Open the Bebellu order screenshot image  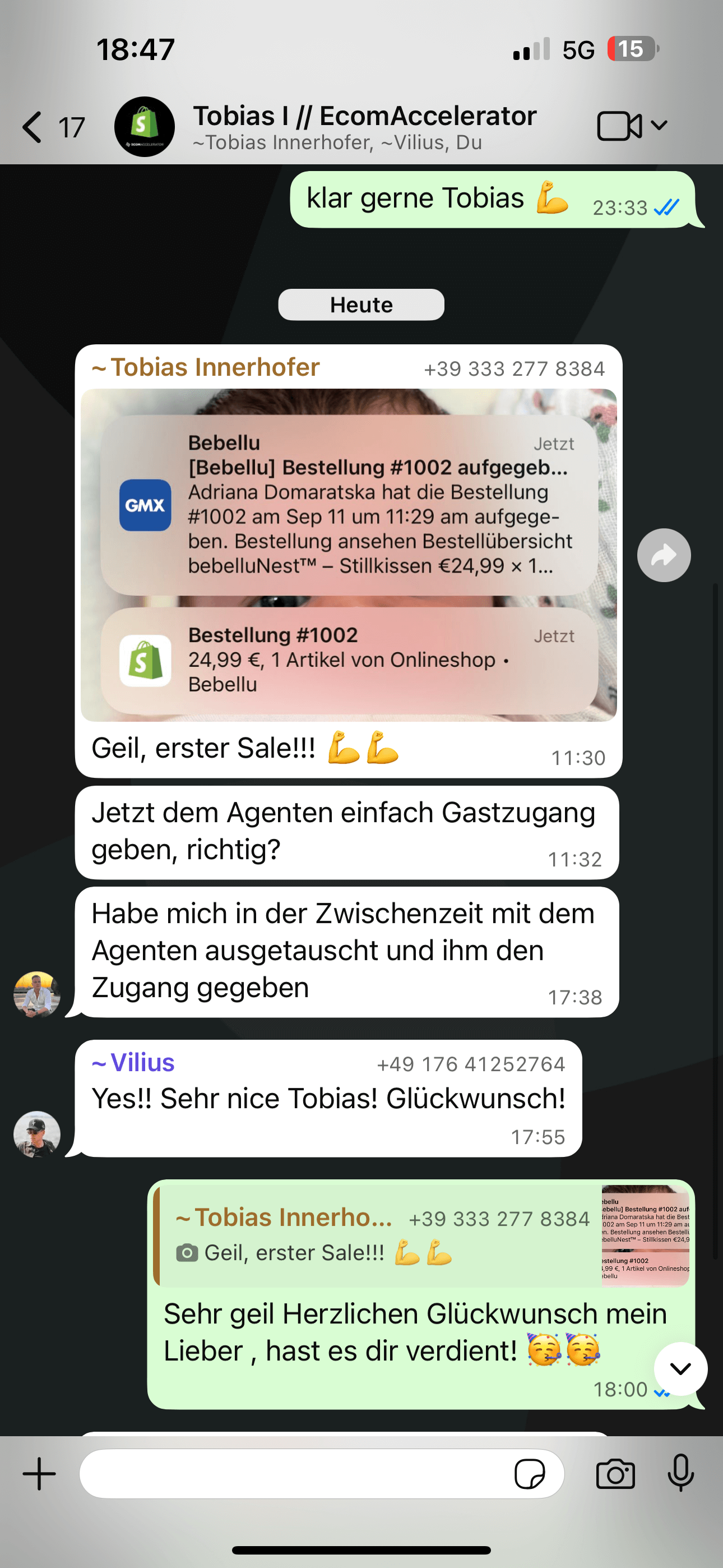(x=348, y=555)
